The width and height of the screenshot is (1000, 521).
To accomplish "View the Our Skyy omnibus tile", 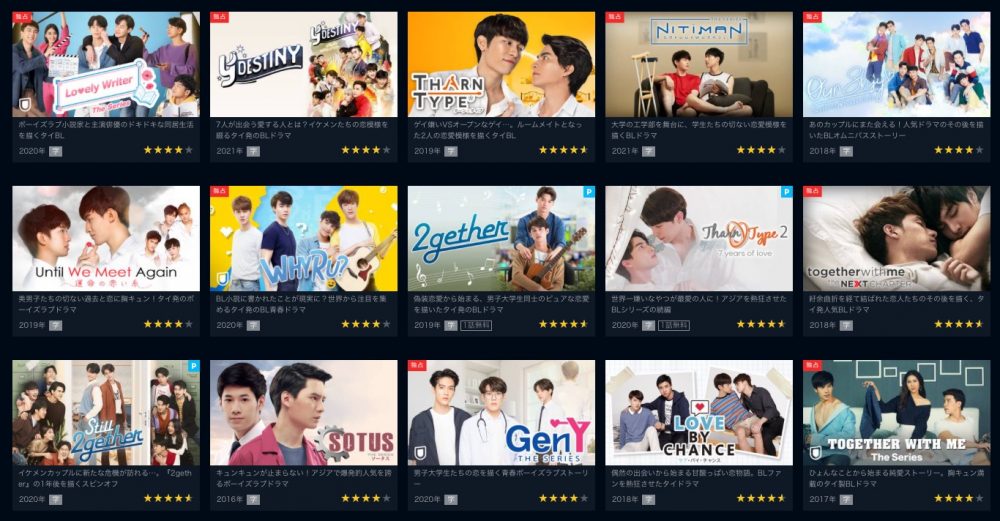I will [x=896, y=65].
